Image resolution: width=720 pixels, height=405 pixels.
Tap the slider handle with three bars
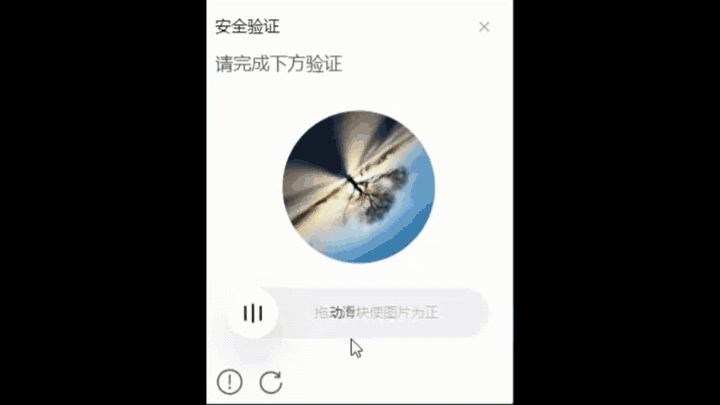[x=253, y=313]
